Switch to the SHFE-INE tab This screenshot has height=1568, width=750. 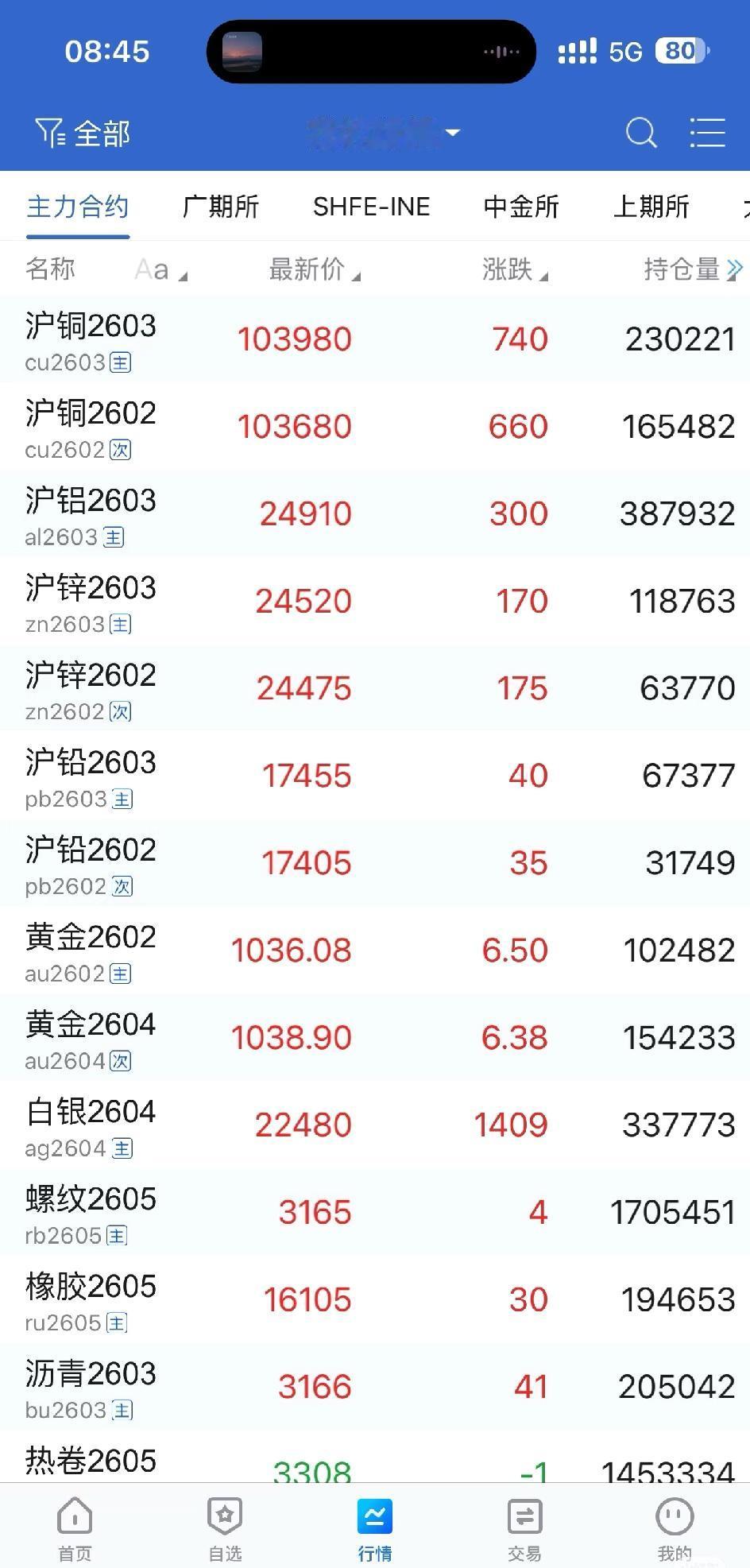pyautogui.click(x=371, y=207)
